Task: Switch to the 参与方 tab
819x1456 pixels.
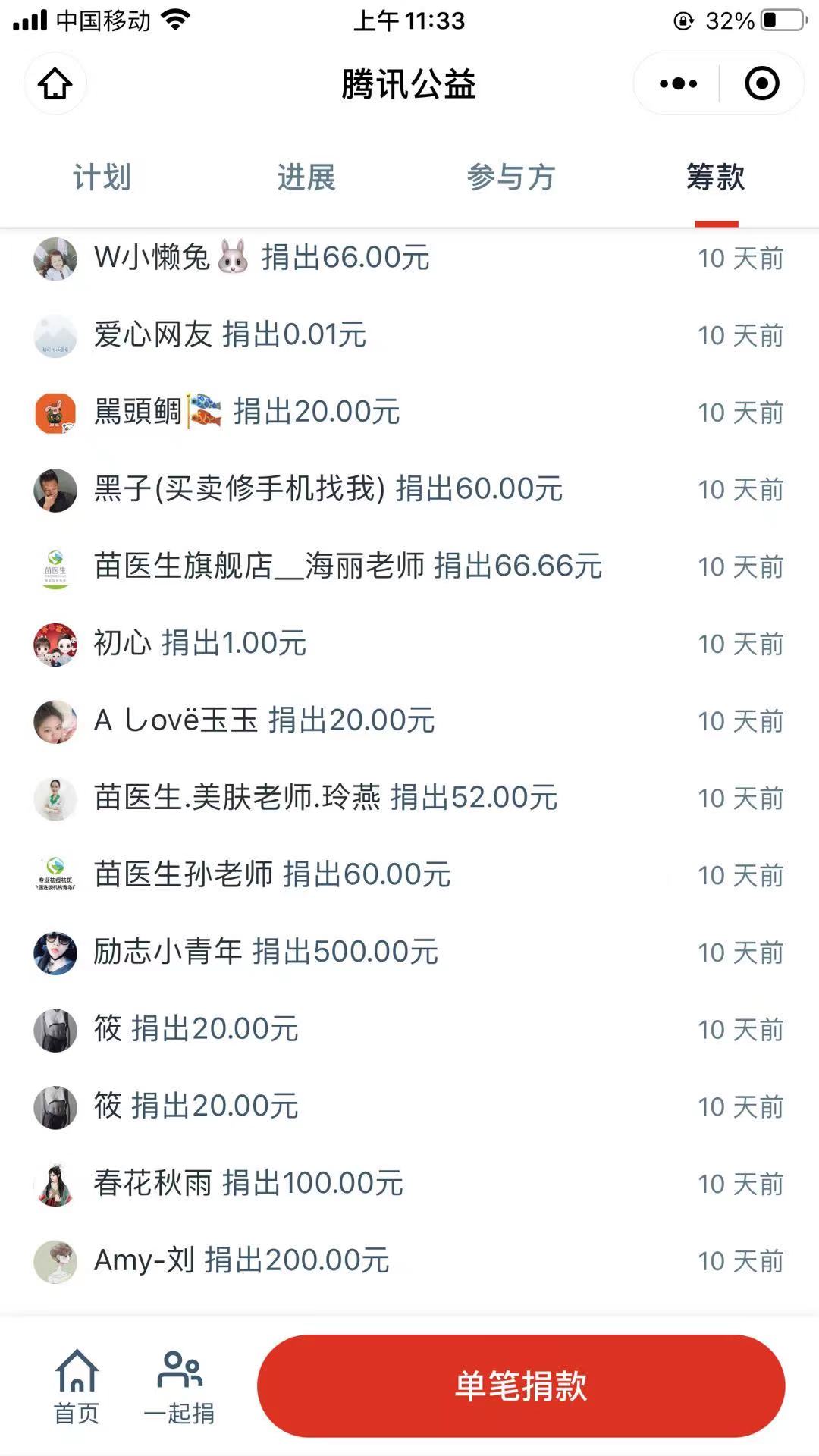Action: [511, 177]
